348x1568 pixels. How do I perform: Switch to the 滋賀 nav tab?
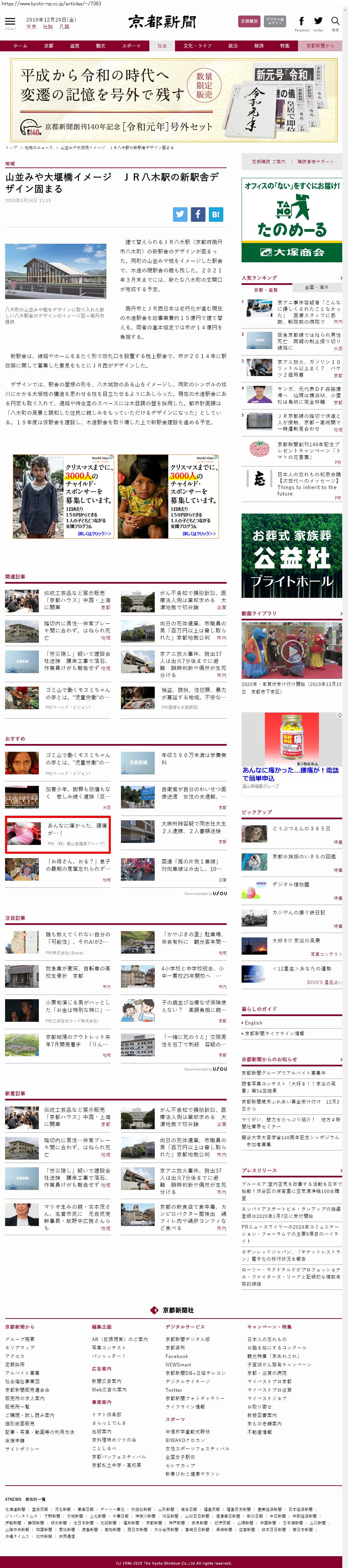point(74,46)
